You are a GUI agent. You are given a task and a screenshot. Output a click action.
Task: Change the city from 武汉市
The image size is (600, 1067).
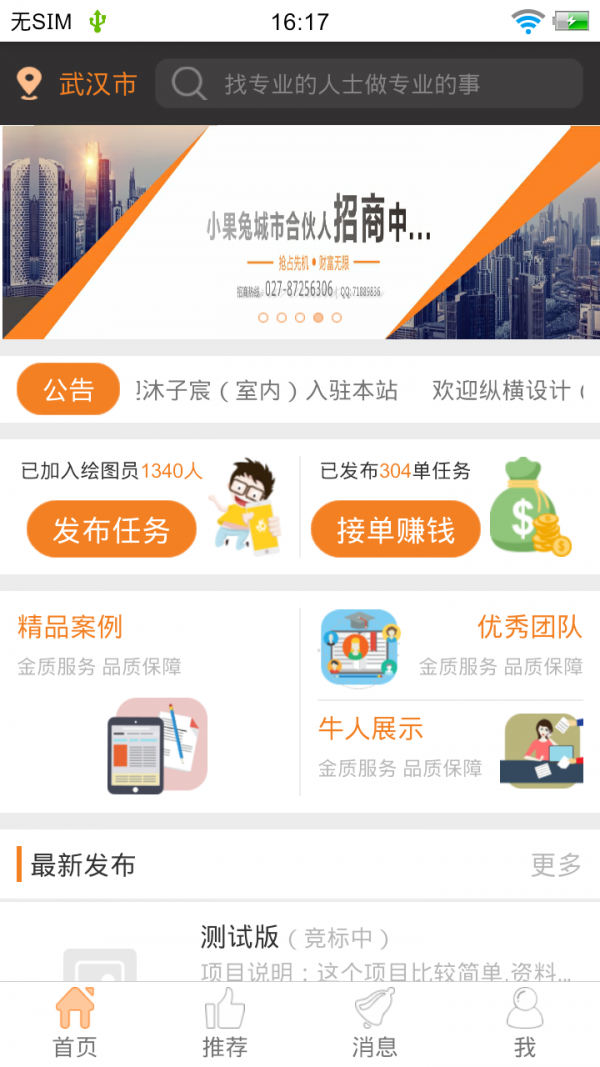pos(78,84)
